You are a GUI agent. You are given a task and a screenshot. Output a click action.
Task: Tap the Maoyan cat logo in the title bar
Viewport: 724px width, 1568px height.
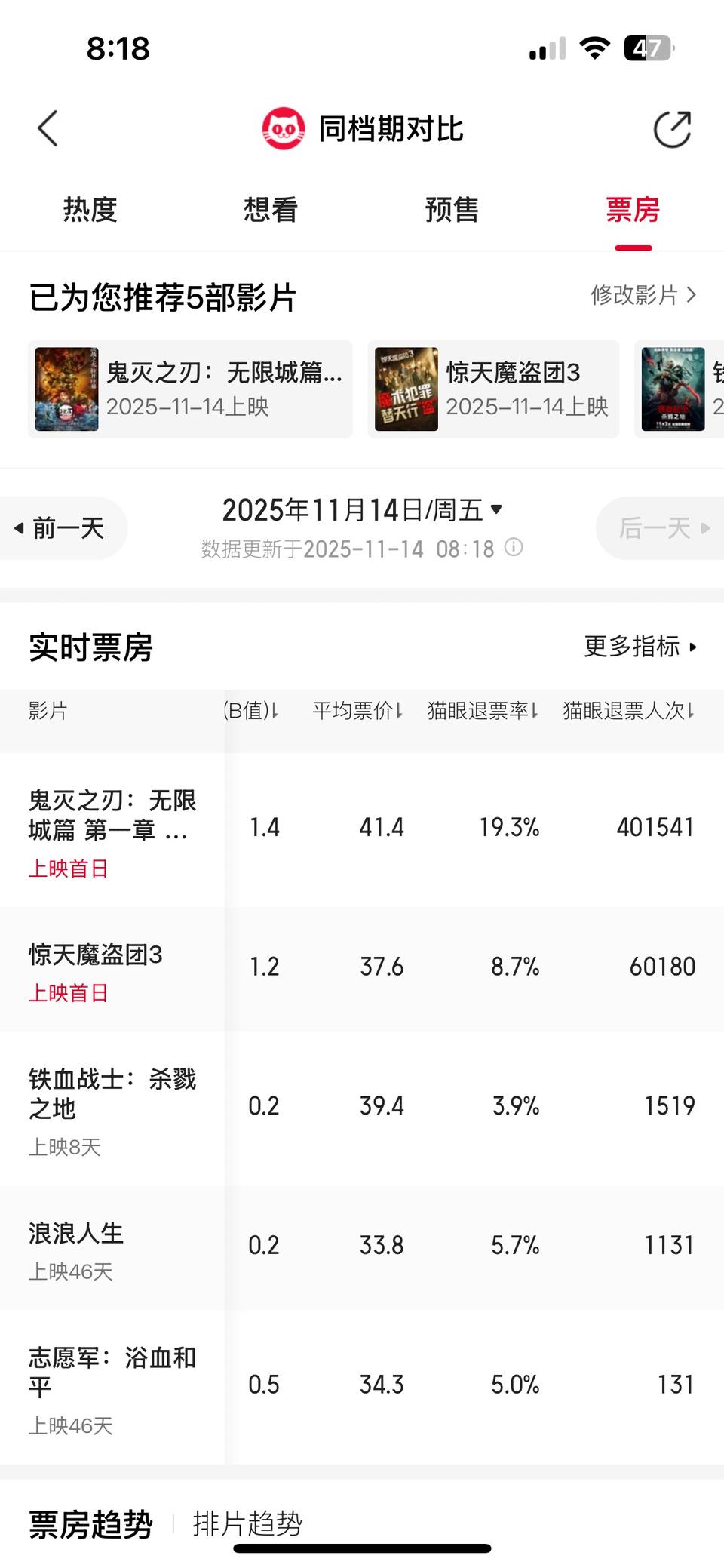pyautogui.click(x=283, y=128)
